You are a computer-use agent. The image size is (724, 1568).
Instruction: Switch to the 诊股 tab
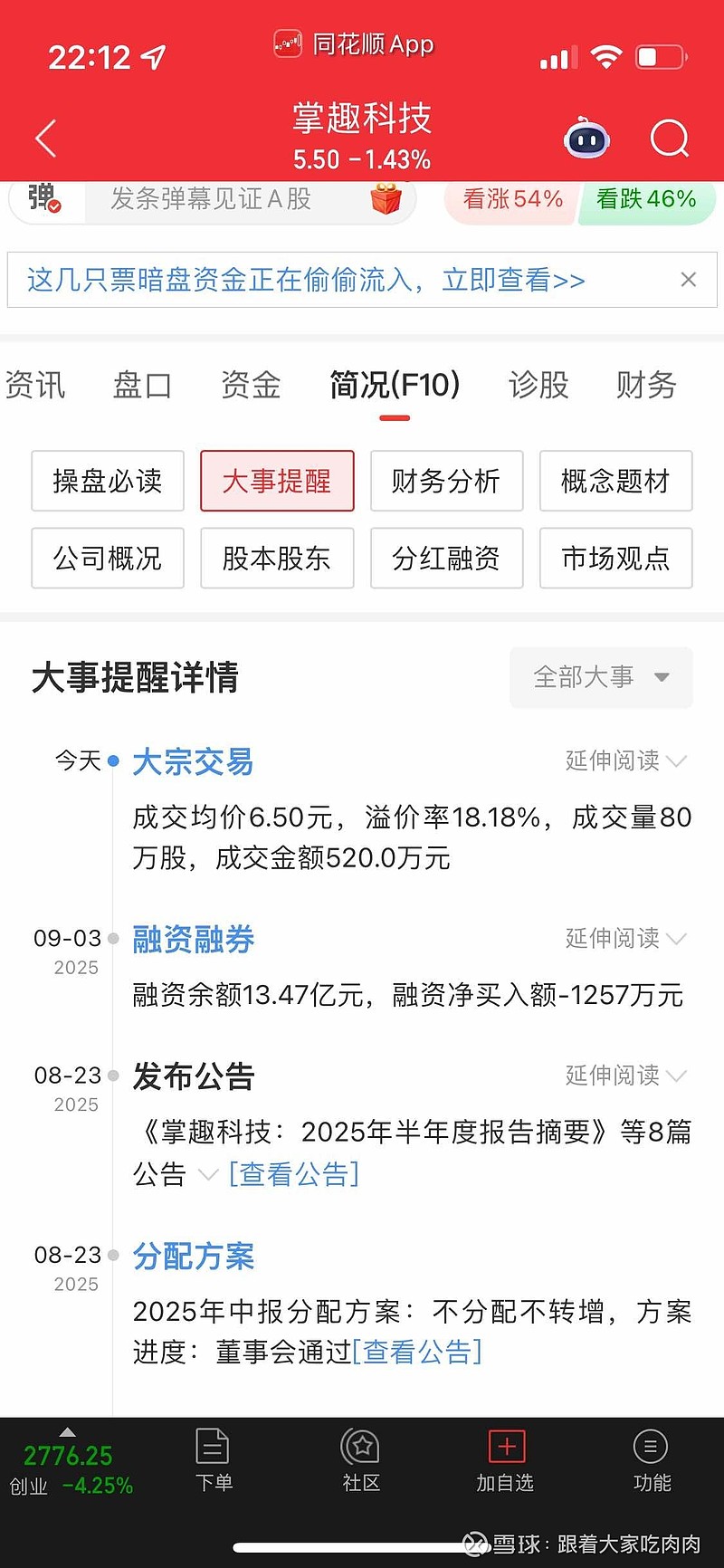538,386
